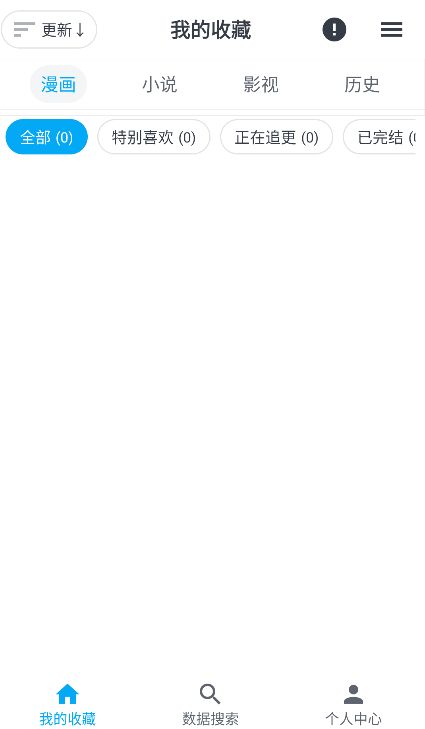425x729 pixels.
Task: Filter by 特别喜欢 (0)
Action: 153,137
